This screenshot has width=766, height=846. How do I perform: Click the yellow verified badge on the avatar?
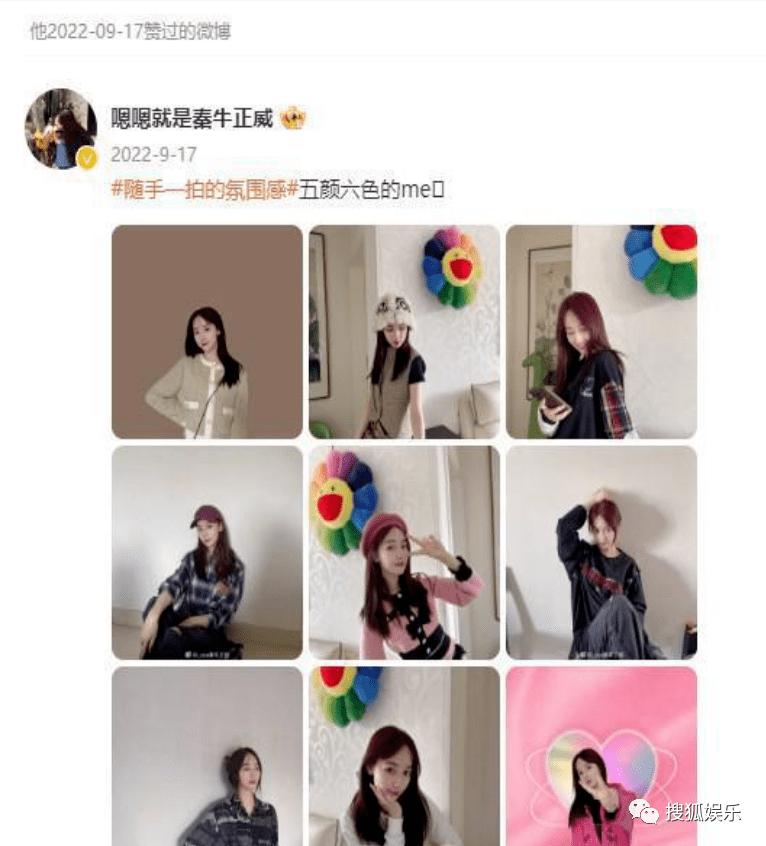(x=86, y=155)
